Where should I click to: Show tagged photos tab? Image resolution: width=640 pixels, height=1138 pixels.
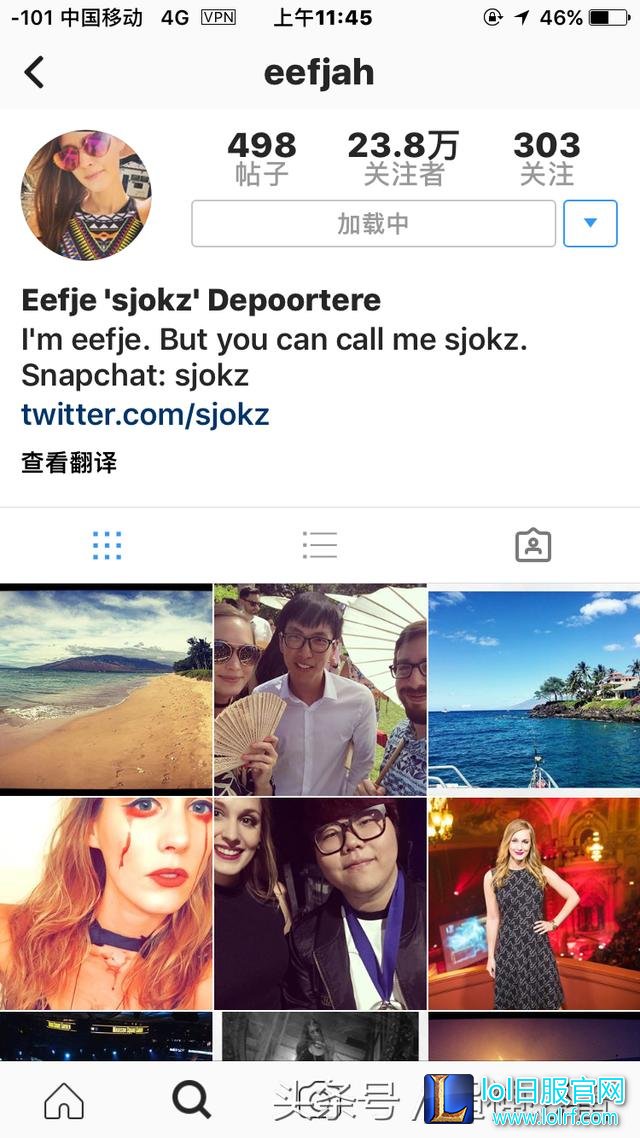coord(533,545)
